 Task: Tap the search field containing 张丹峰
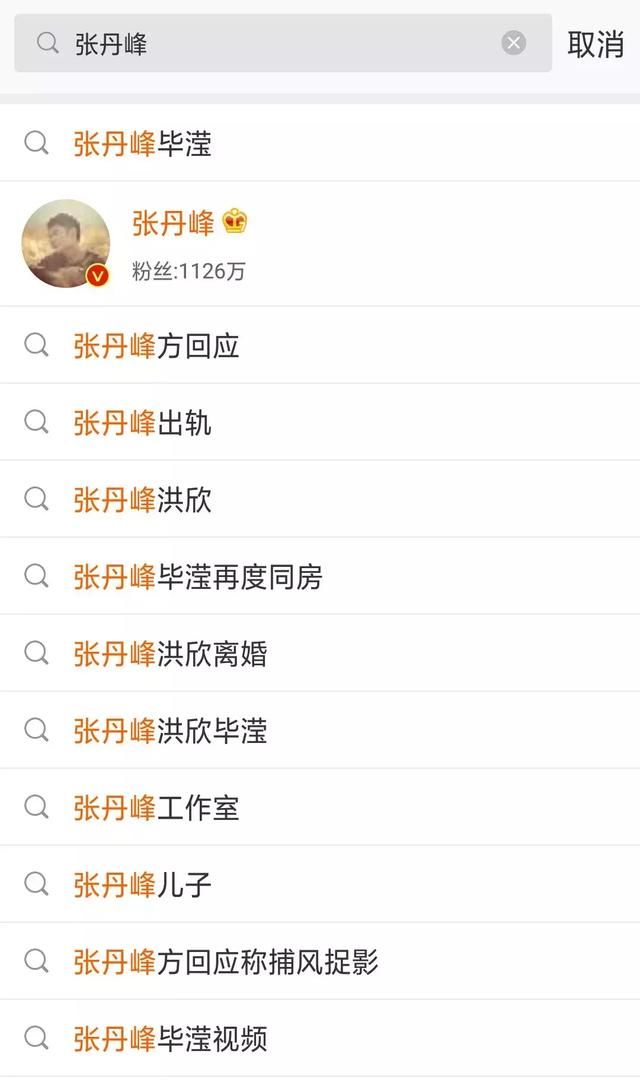coord(282,43)
